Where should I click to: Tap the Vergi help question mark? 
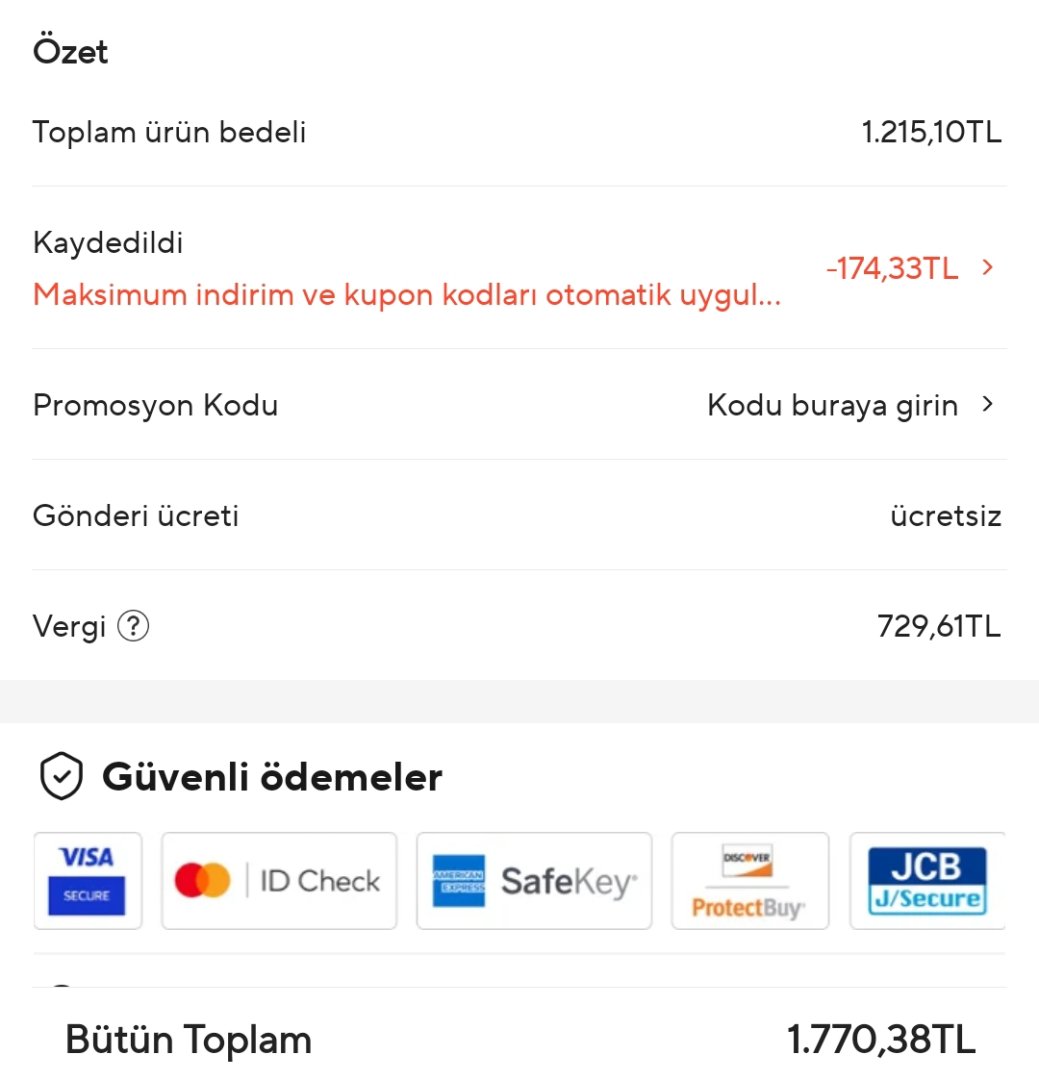(x=133, y=627)
